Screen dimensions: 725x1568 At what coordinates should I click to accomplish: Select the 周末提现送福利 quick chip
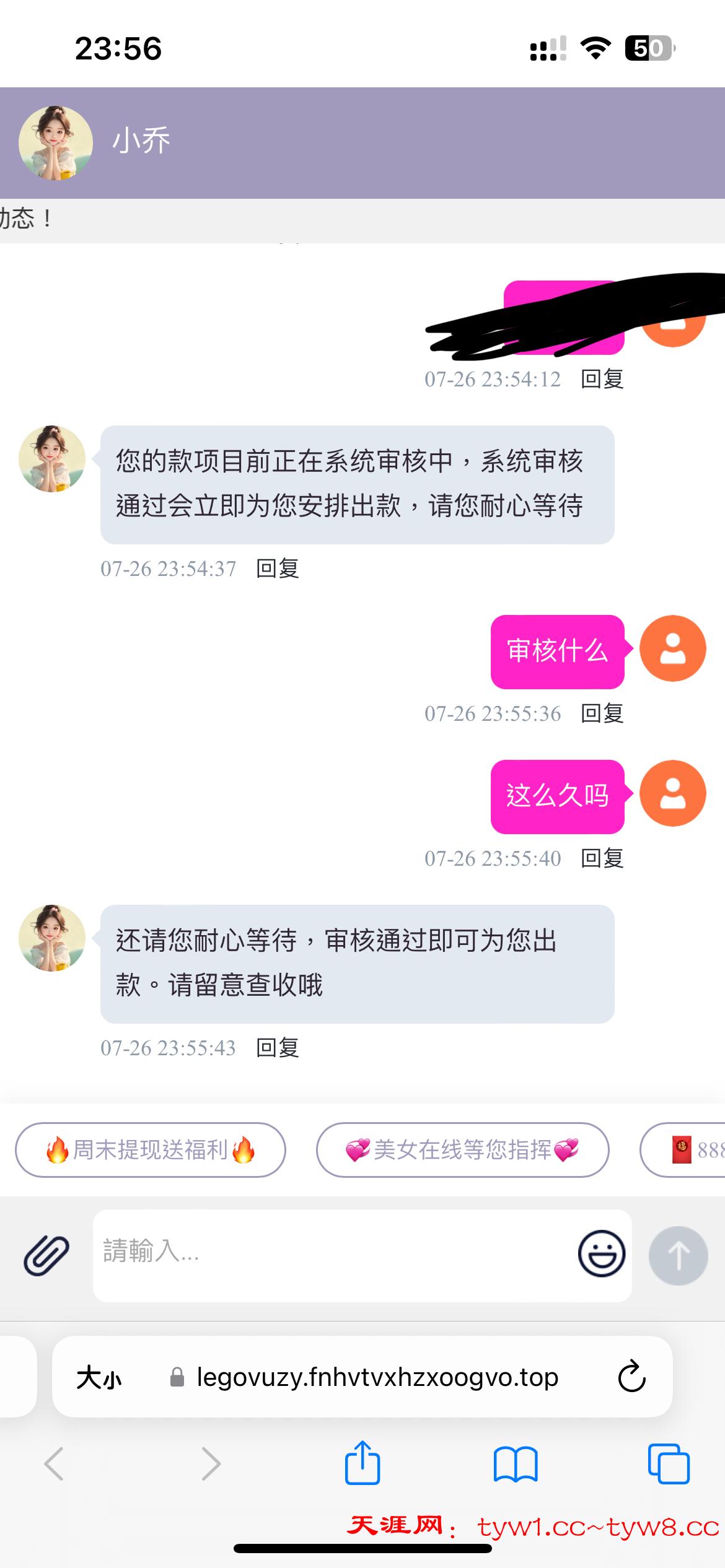pos(151,1150)
